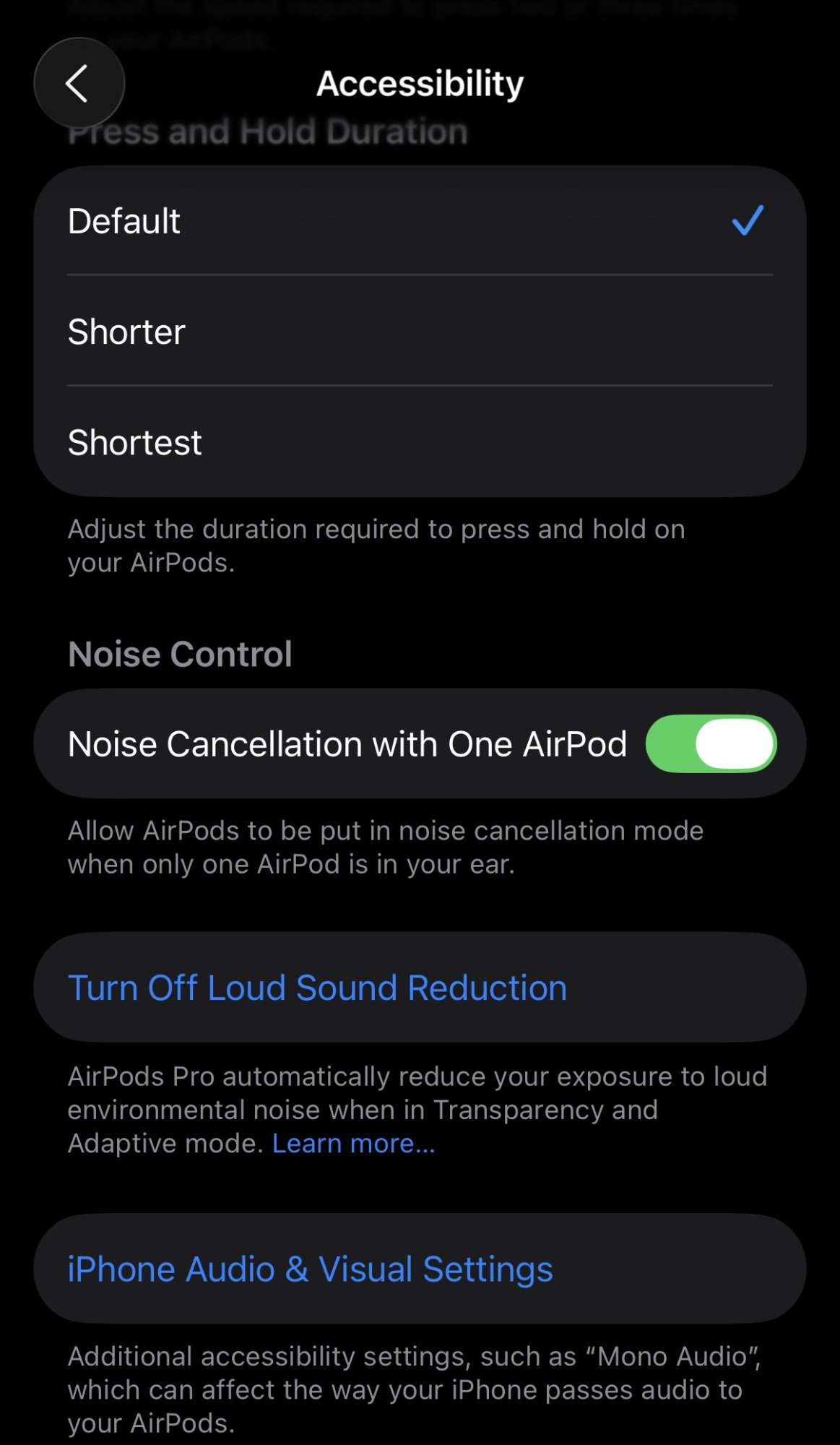
Task: Choose the Shorter press and hold duration
Action: 419,332
